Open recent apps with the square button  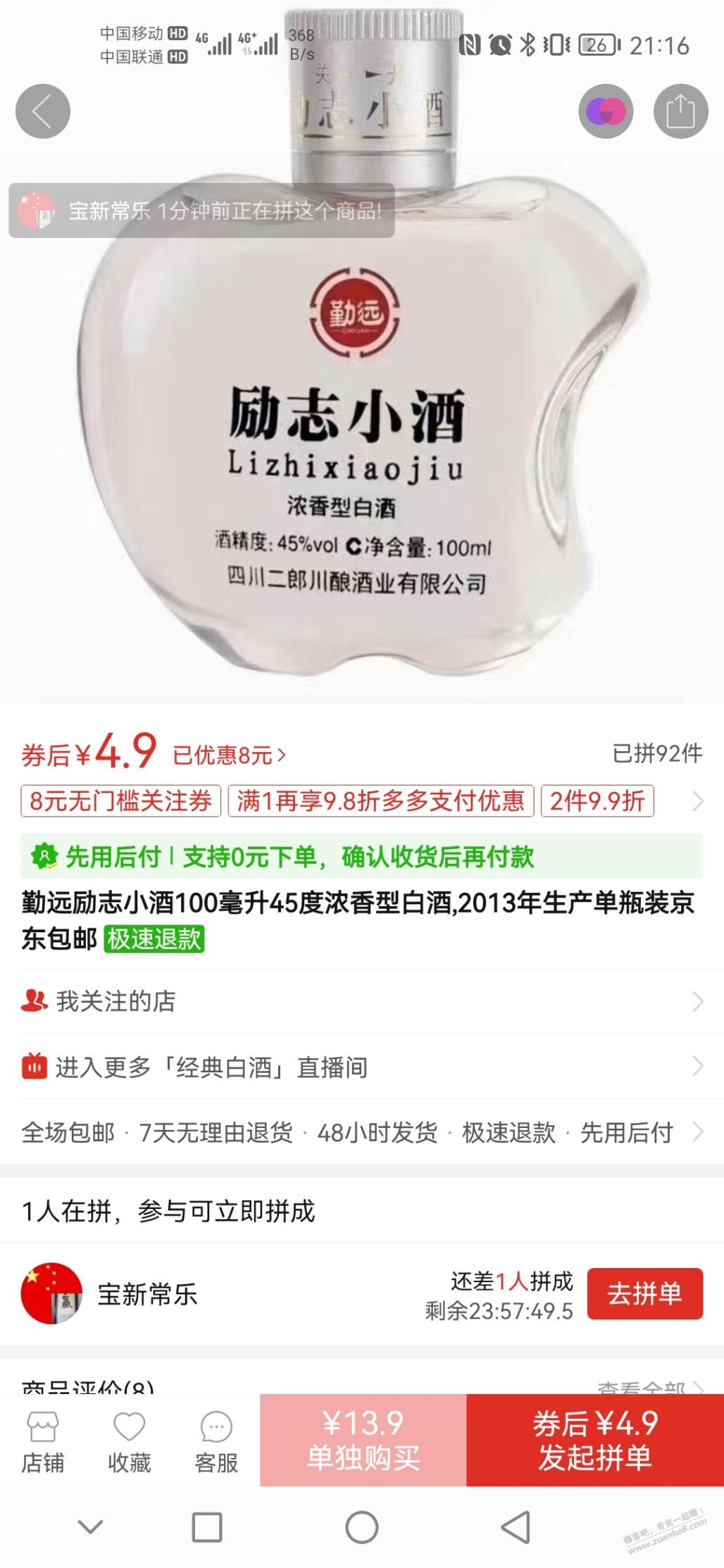[207, 1527]
